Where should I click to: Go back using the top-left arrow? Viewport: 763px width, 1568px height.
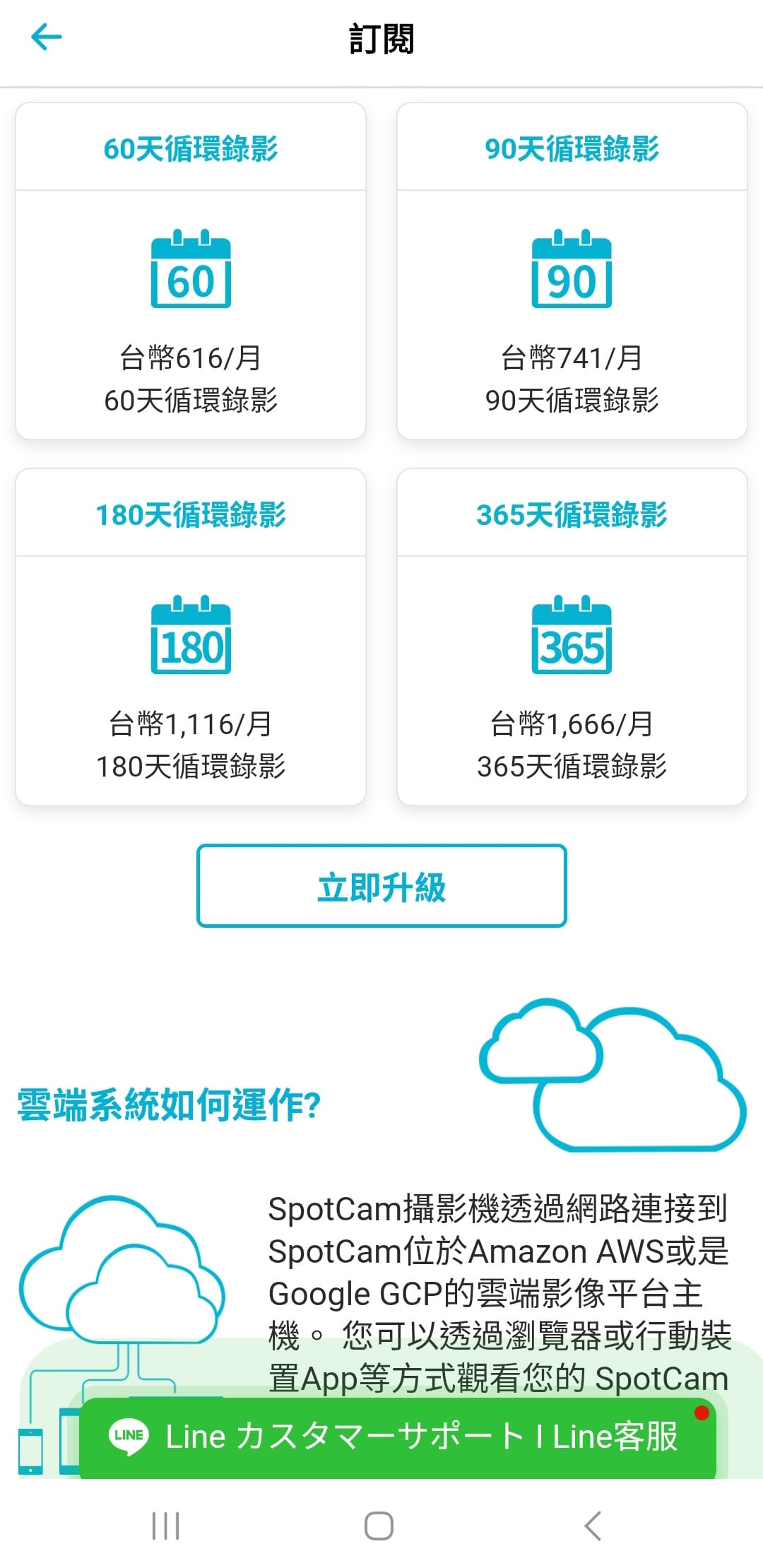[x=47, y=37]
